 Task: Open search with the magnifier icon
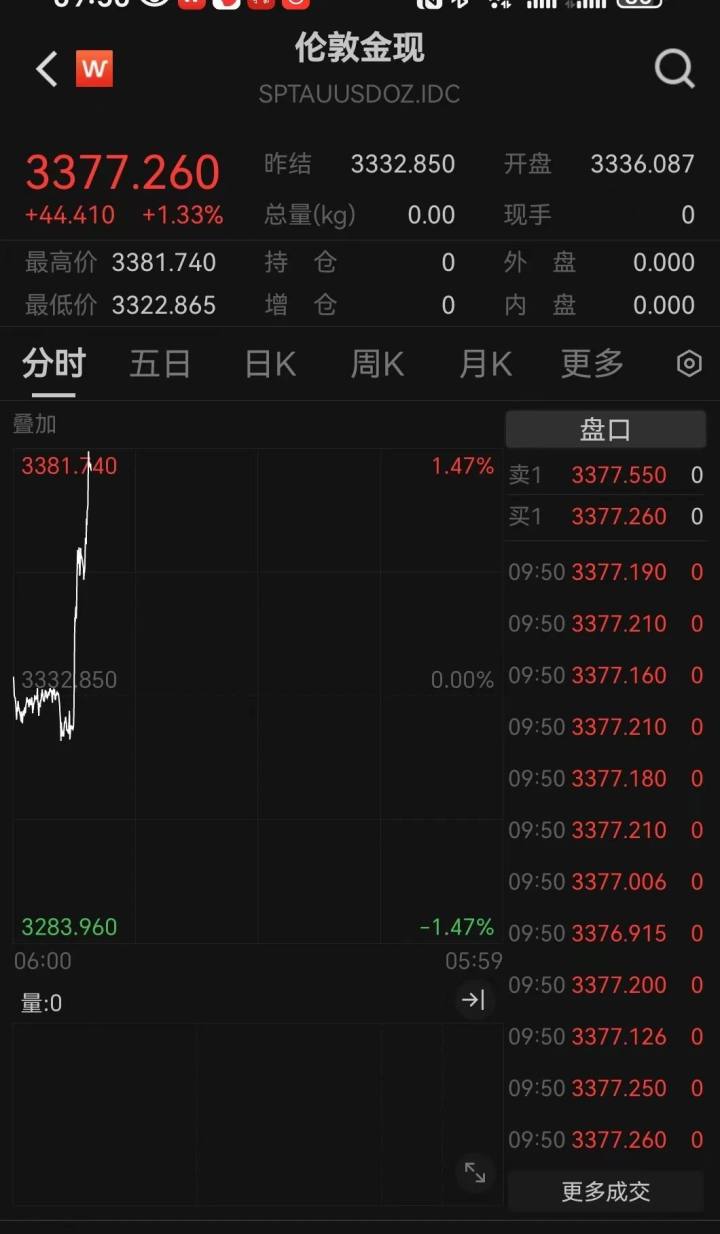[674, 69]
